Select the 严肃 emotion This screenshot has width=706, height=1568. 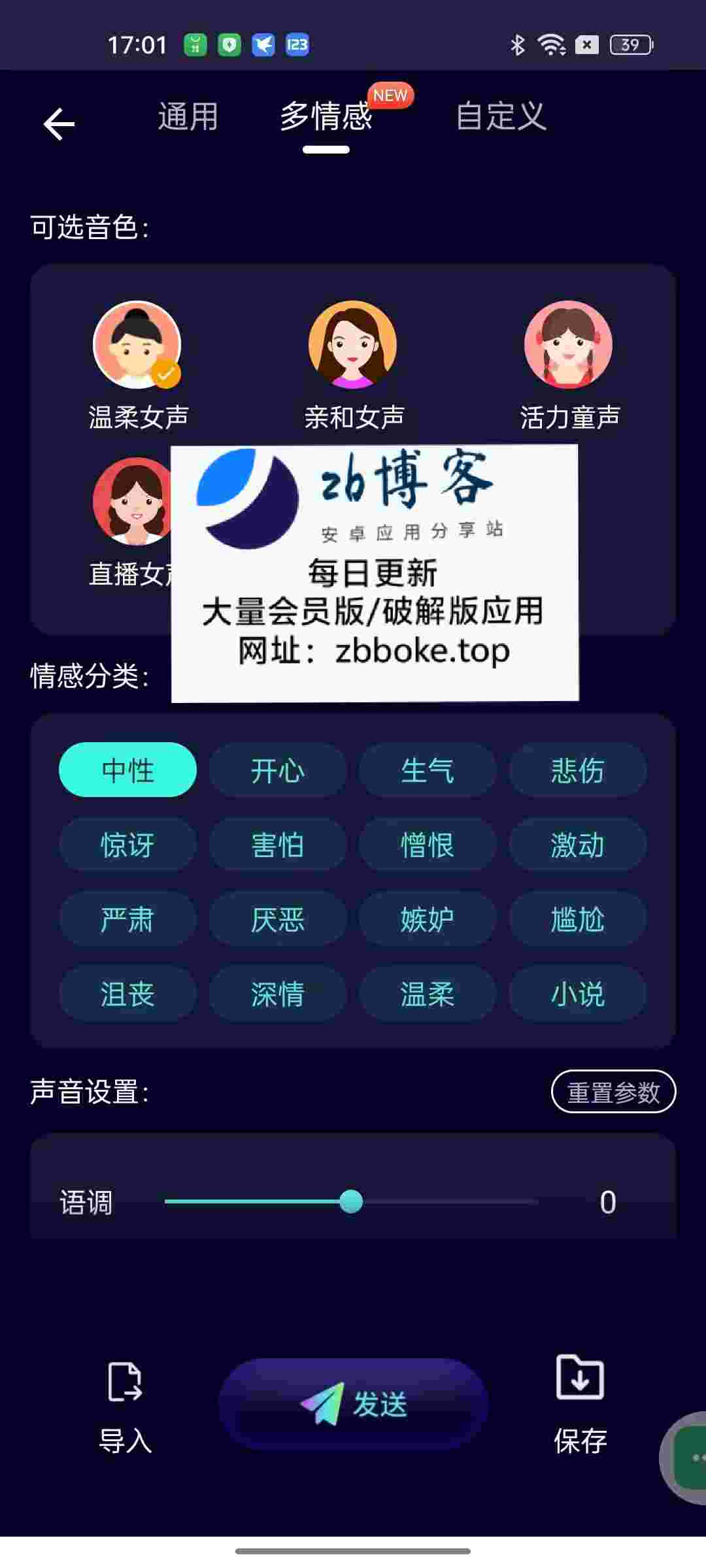tap(127, 919)
